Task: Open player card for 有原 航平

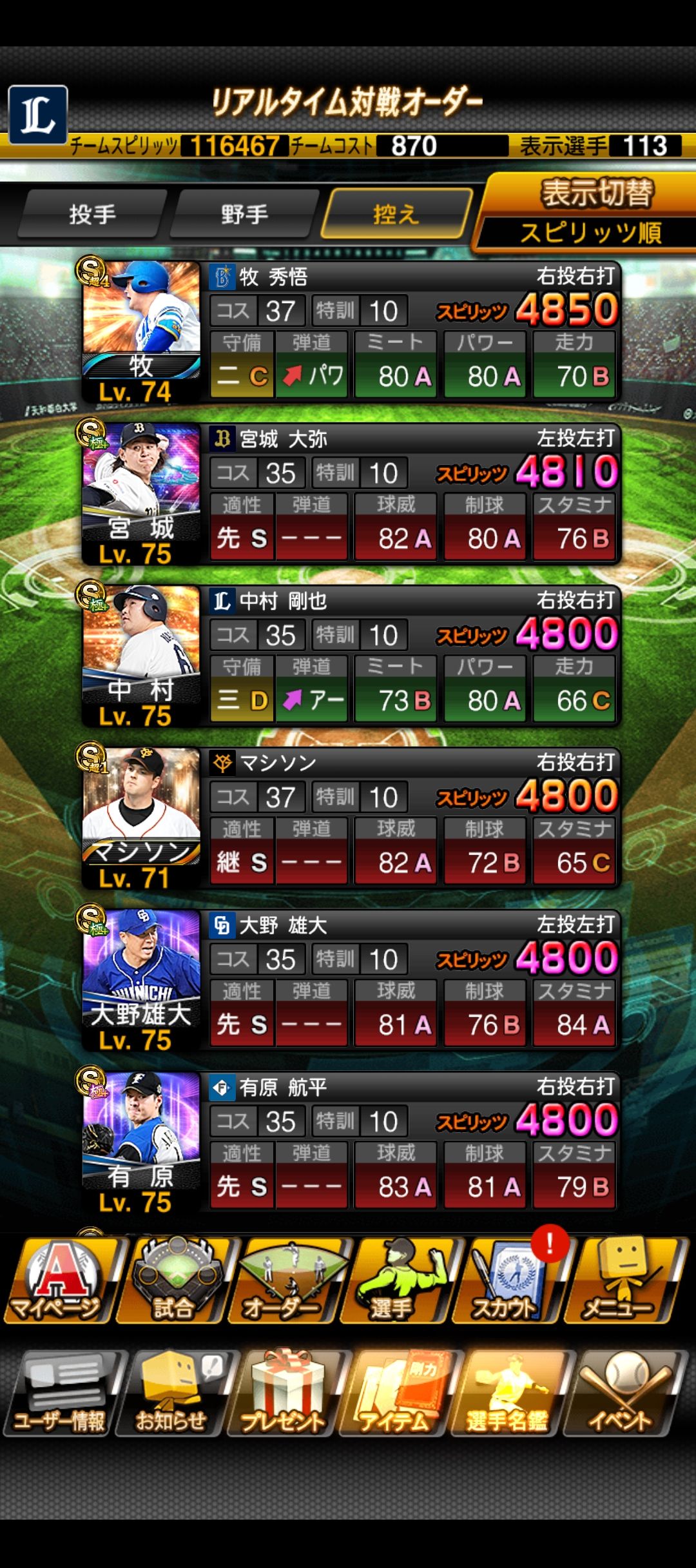Action: point(140,1142)
